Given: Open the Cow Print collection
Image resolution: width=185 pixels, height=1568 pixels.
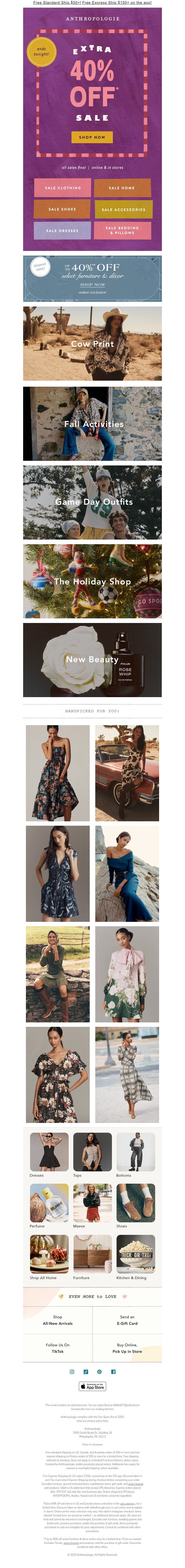Looking at the screenshot, I should coord(92,343).
